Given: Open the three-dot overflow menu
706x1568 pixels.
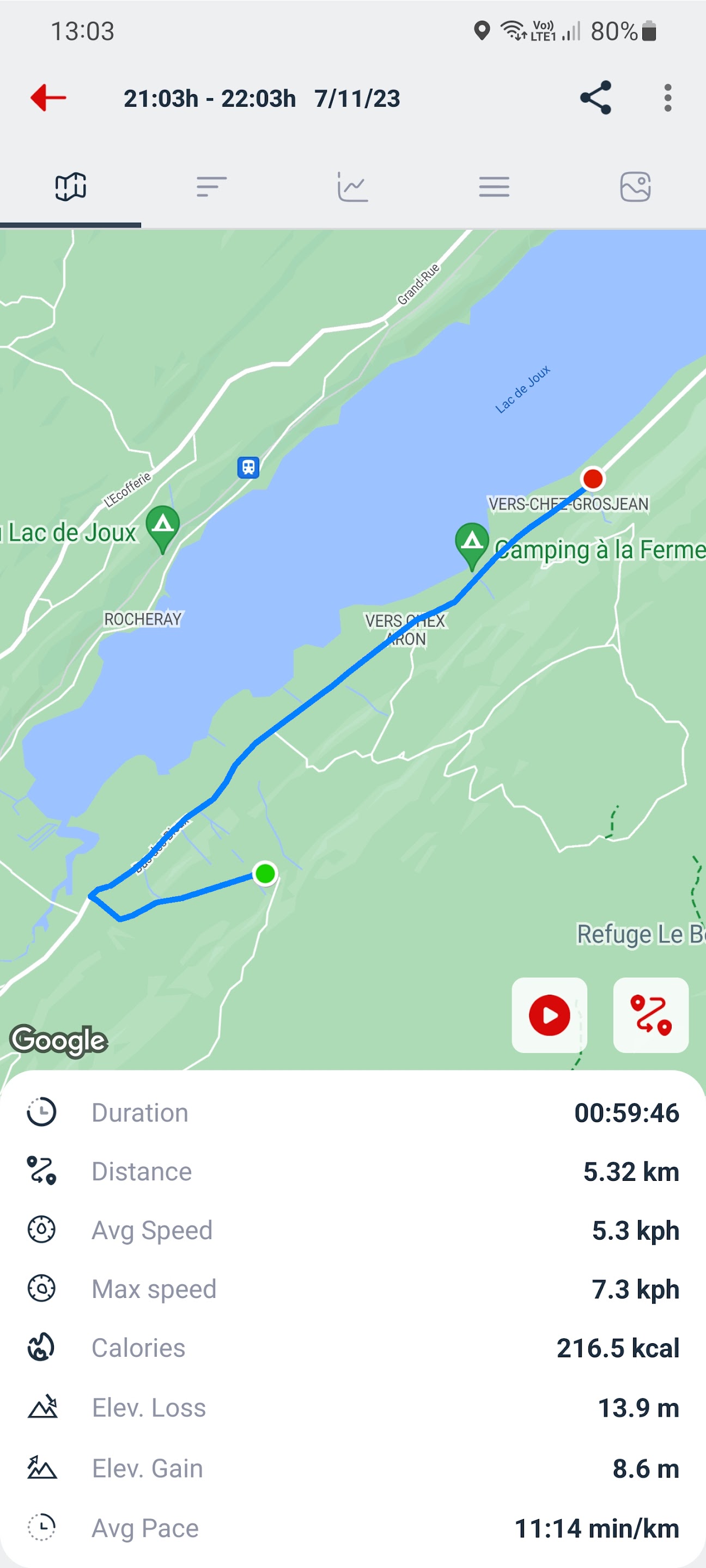Looking at the screenshot, I should 668,98.
